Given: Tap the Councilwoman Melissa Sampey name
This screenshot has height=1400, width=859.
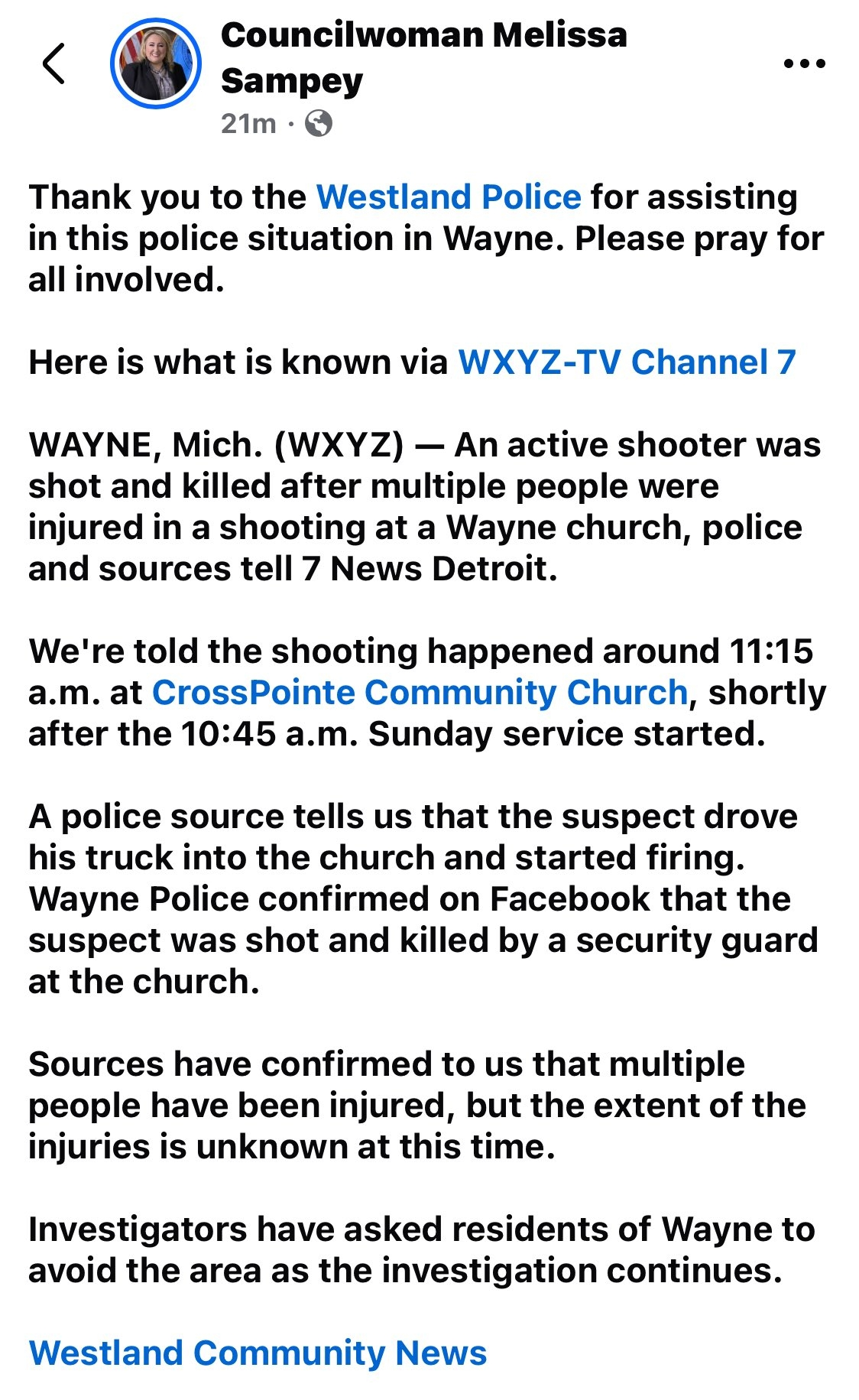Looking at the screenshot, I should tap(423, 57).
